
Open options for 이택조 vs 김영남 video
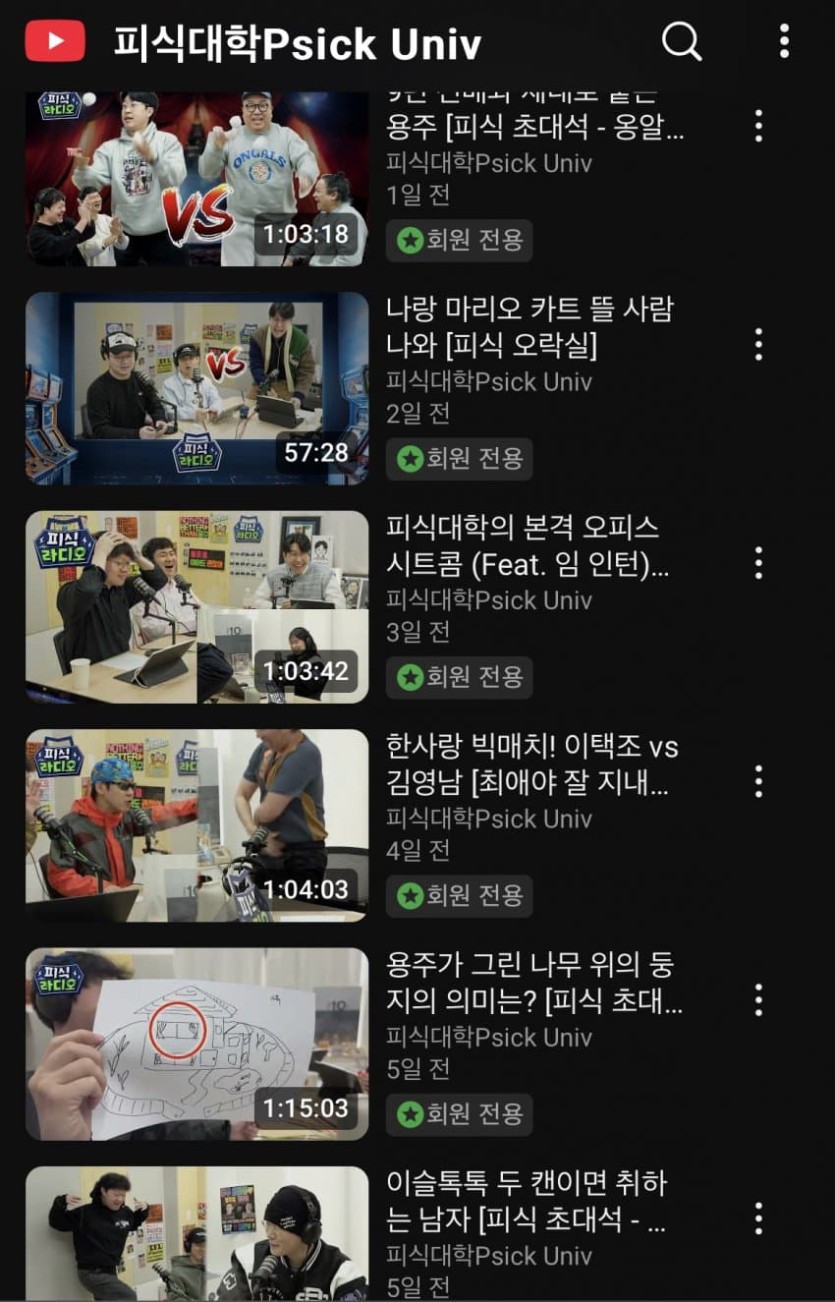(759, 781)
